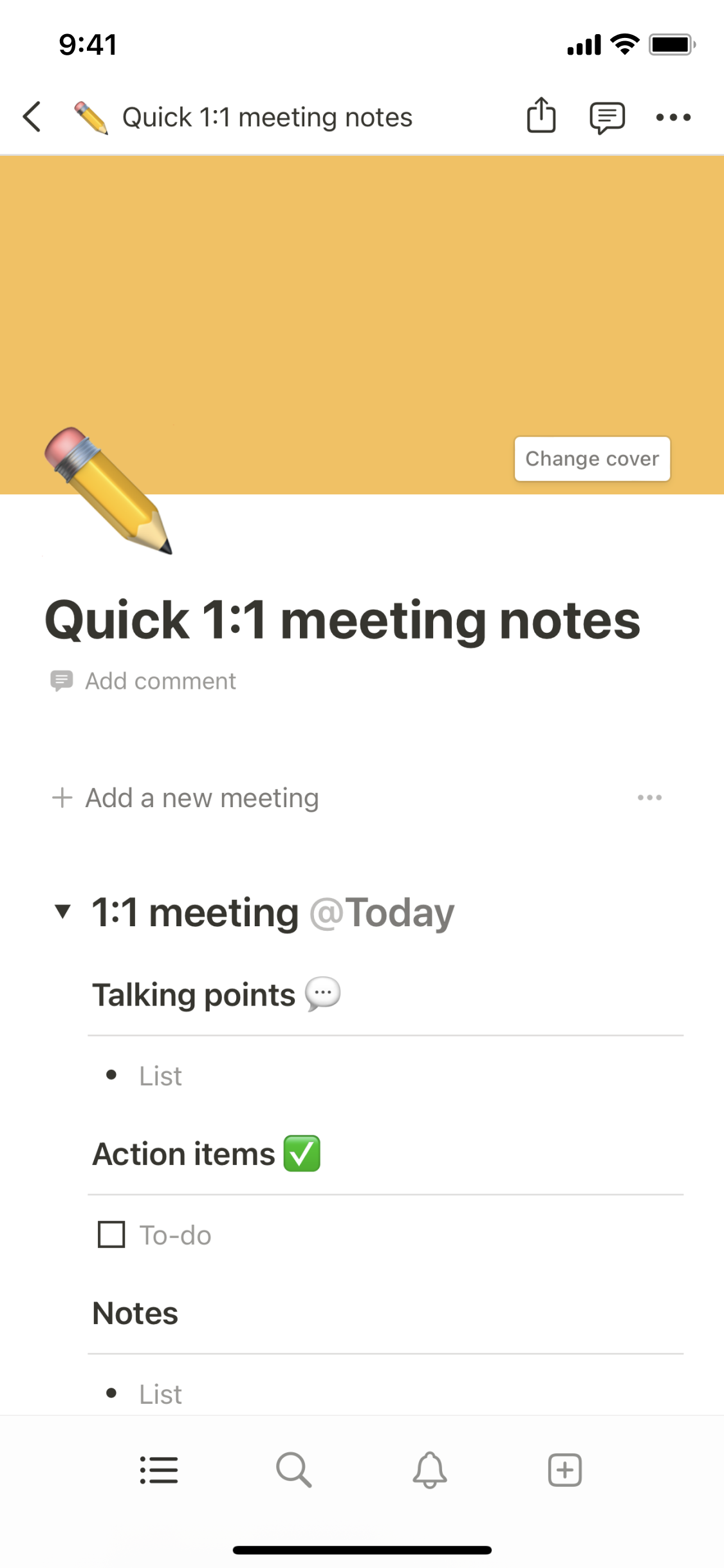This screenshot has width=724, height=1568.
Task: Open the page list in bottom bar
Action: (159, 1470)
